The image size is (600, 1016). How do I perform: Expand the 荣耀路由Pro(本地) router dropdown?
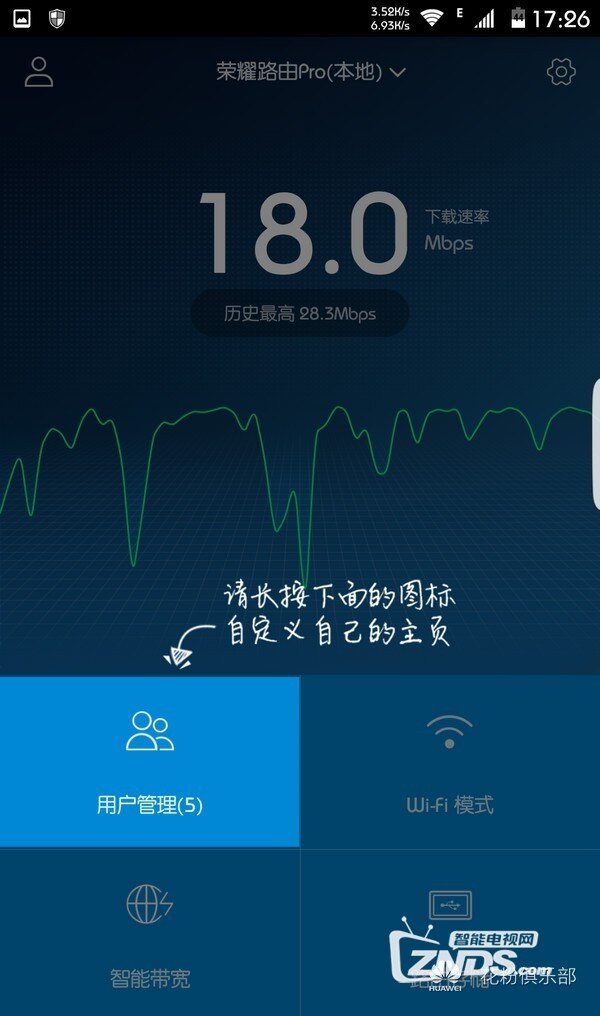click(311, 72)
